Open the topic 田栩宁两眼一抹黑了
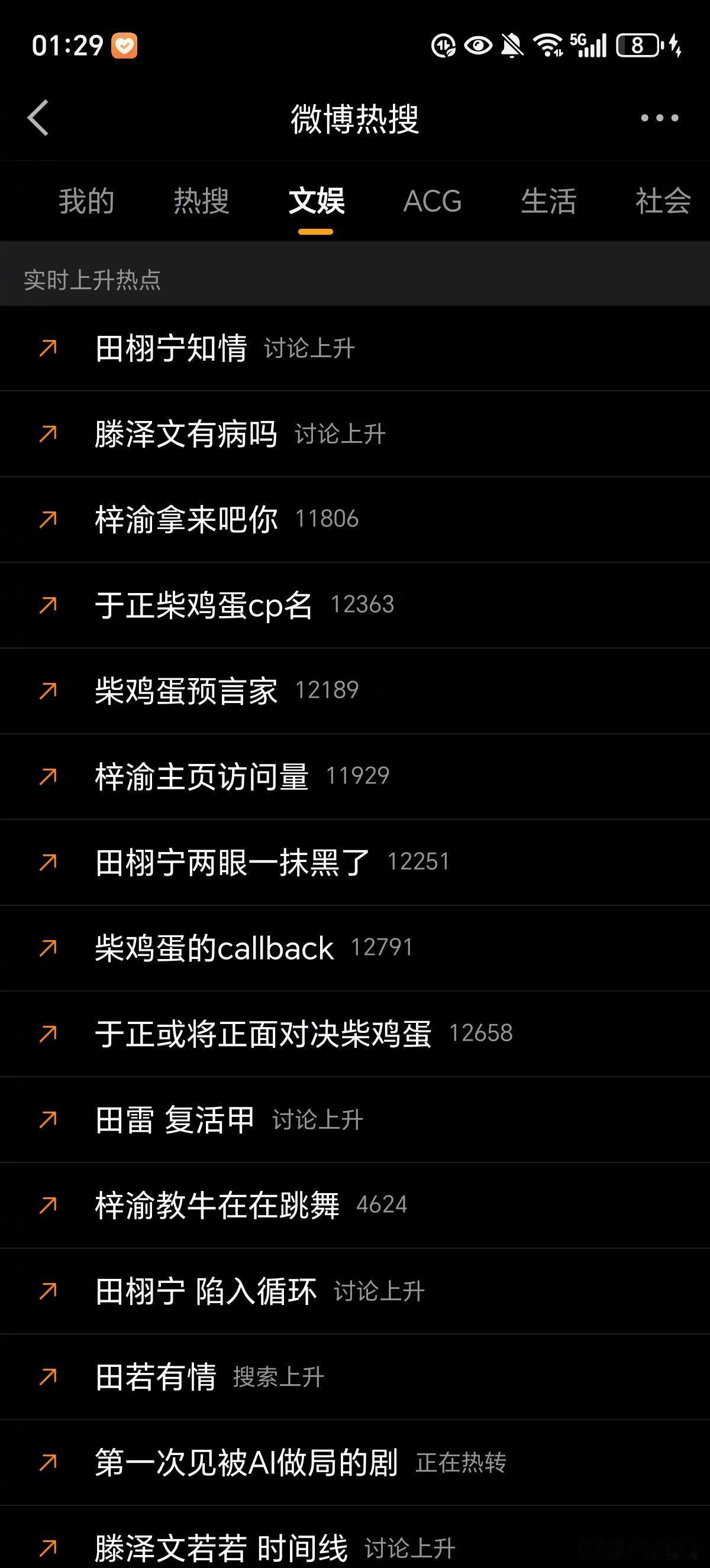The height and width of the screenshot is (1568, 710). click(355, 863)
